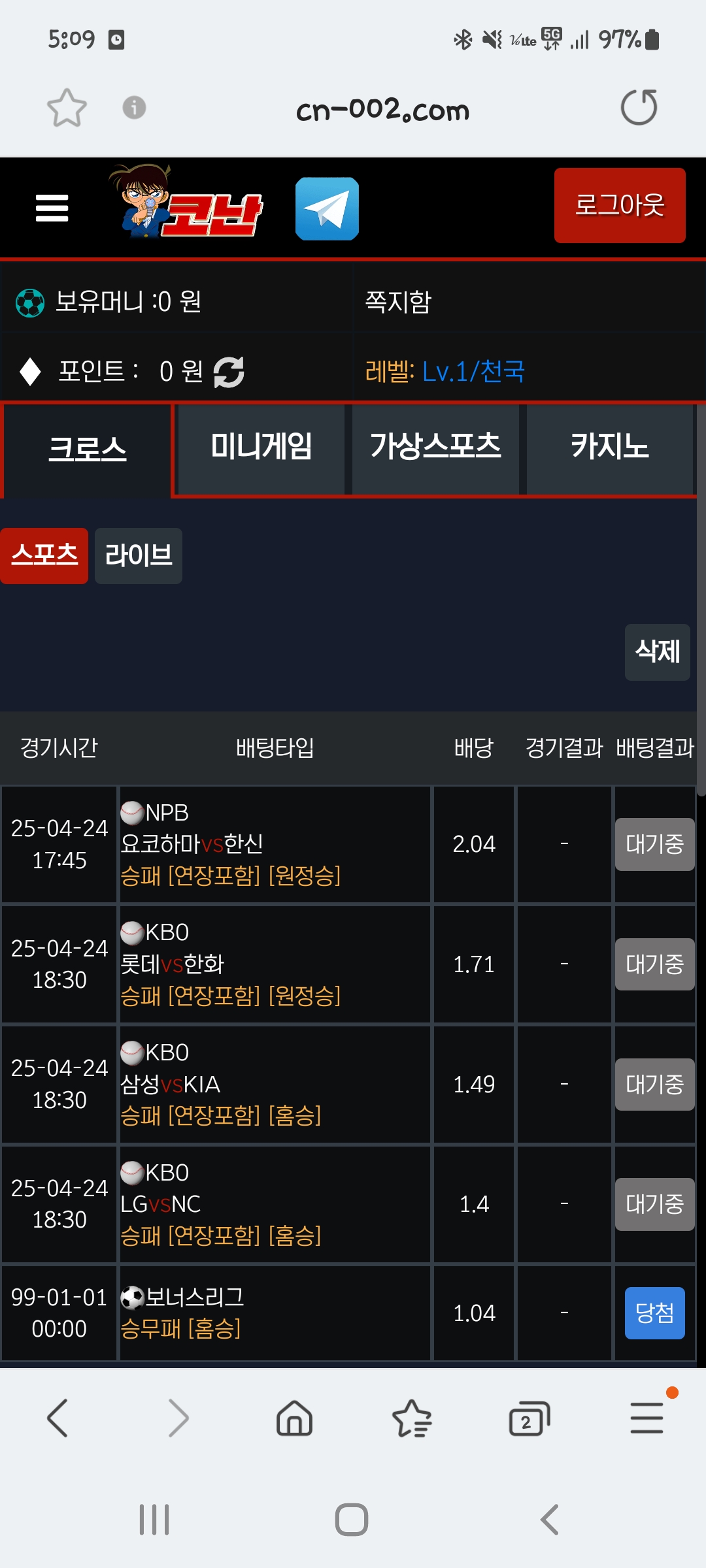
Task: Switch to the 미니게임 tab
Action: coord(261,448)
